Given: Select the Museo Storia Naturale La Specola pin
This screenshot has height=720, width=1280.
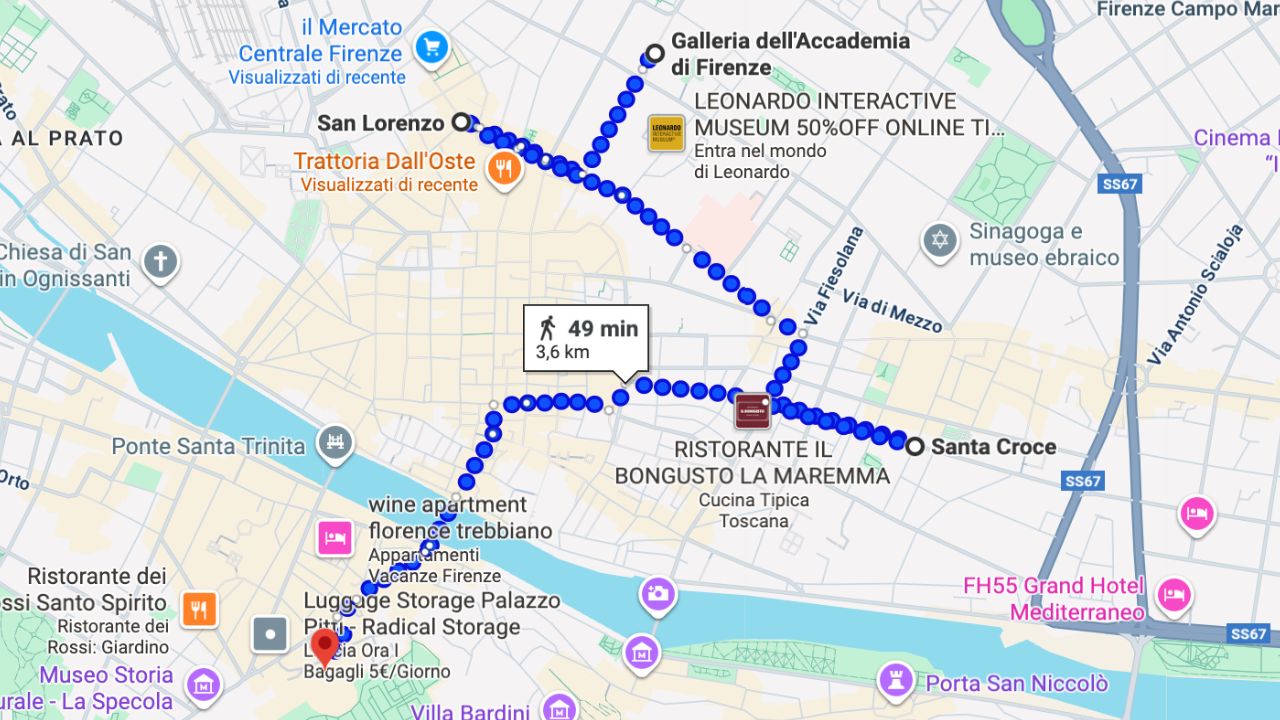Looking at the screenshot, I should tap(204, 685).
